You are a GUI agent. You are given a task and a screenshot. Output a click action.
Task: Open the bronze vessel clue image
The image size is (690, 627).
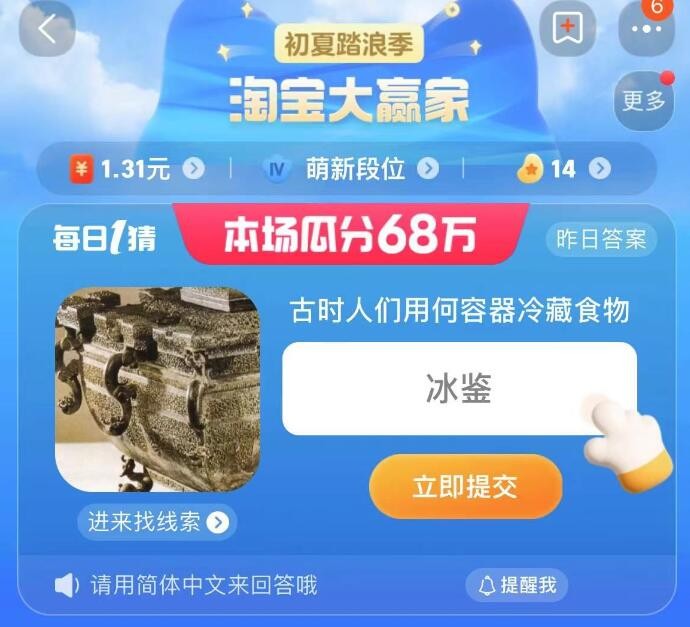click(157, 390)
